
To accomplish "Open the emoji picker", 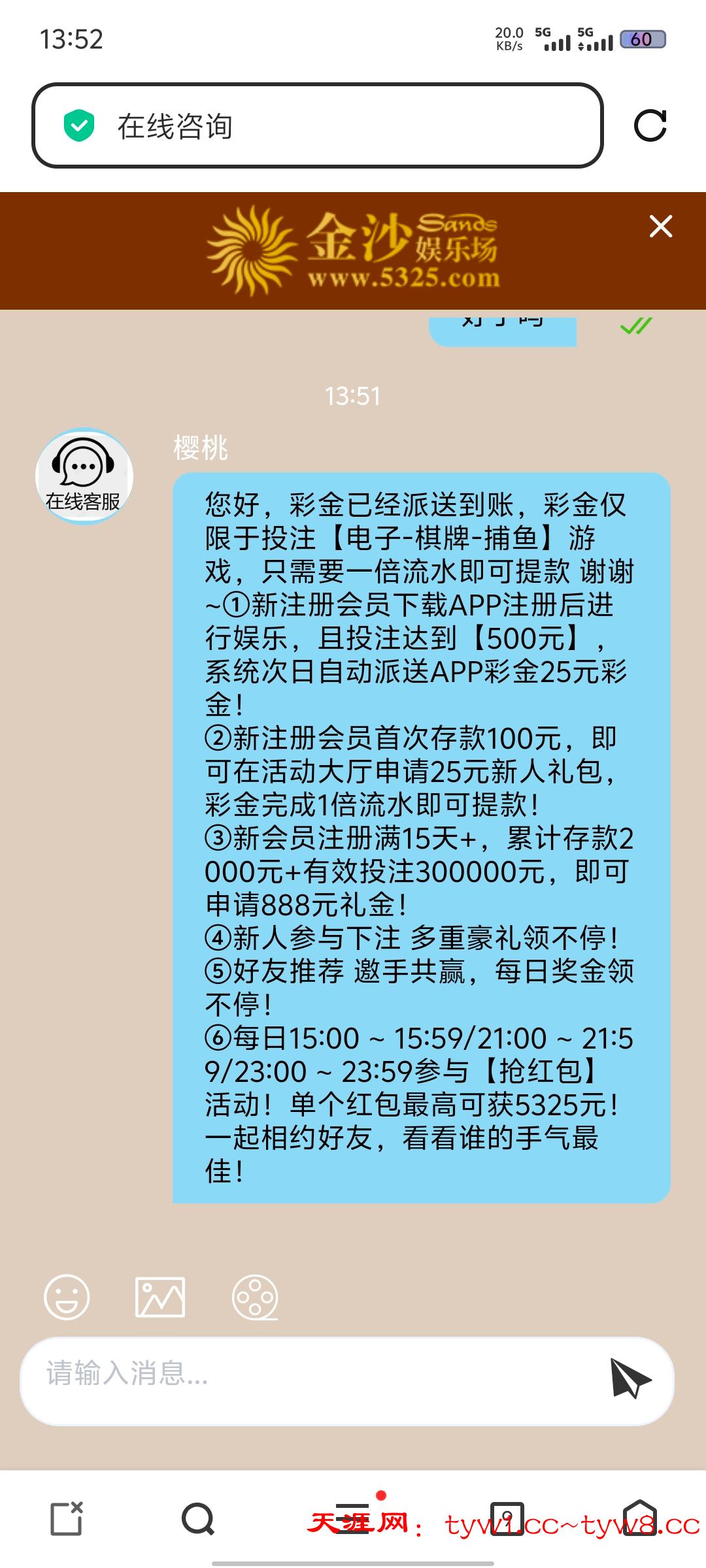I will 67,1297.
